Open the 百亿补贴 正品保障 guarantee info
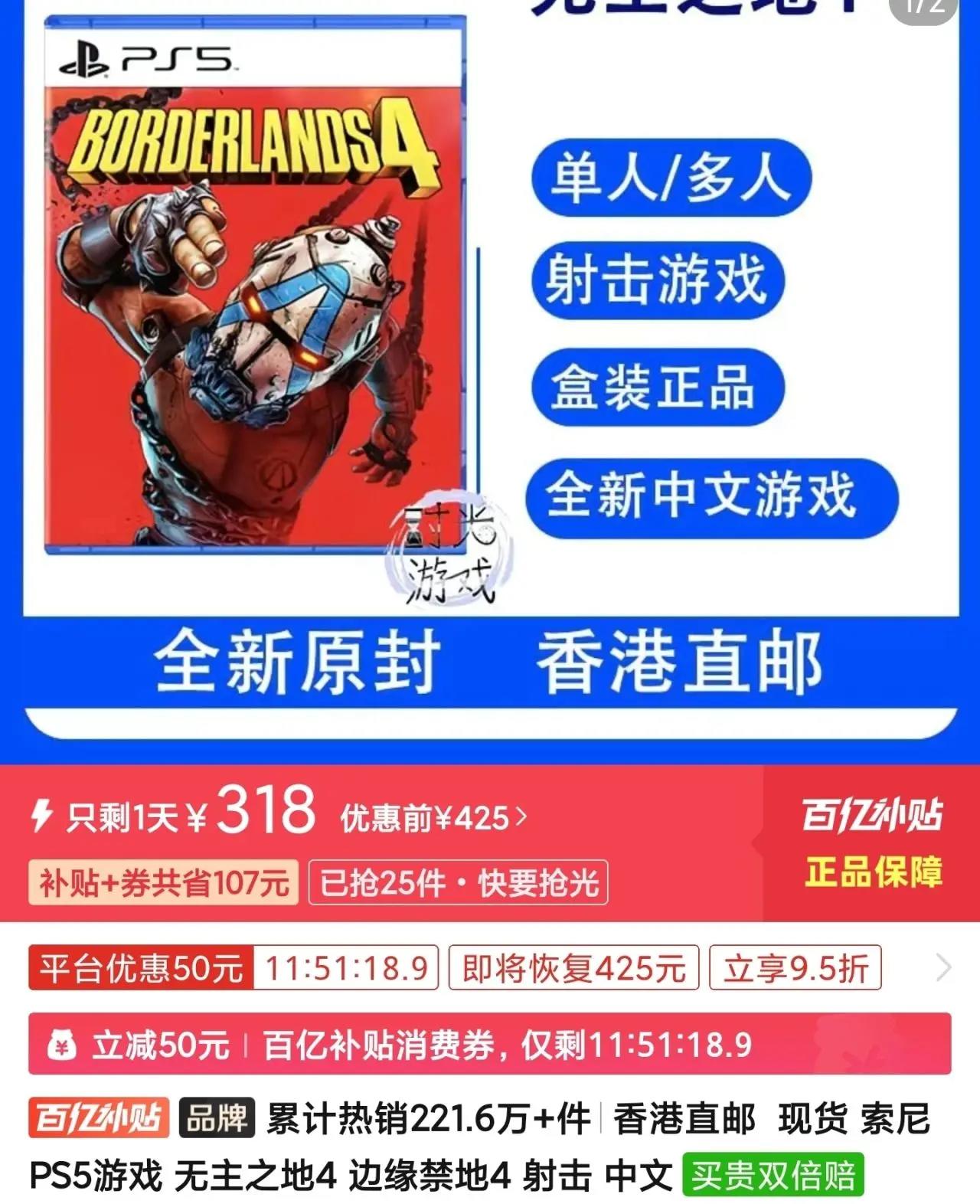The height and width of the screenshot is (1204, 980). [x=871, y=843]
